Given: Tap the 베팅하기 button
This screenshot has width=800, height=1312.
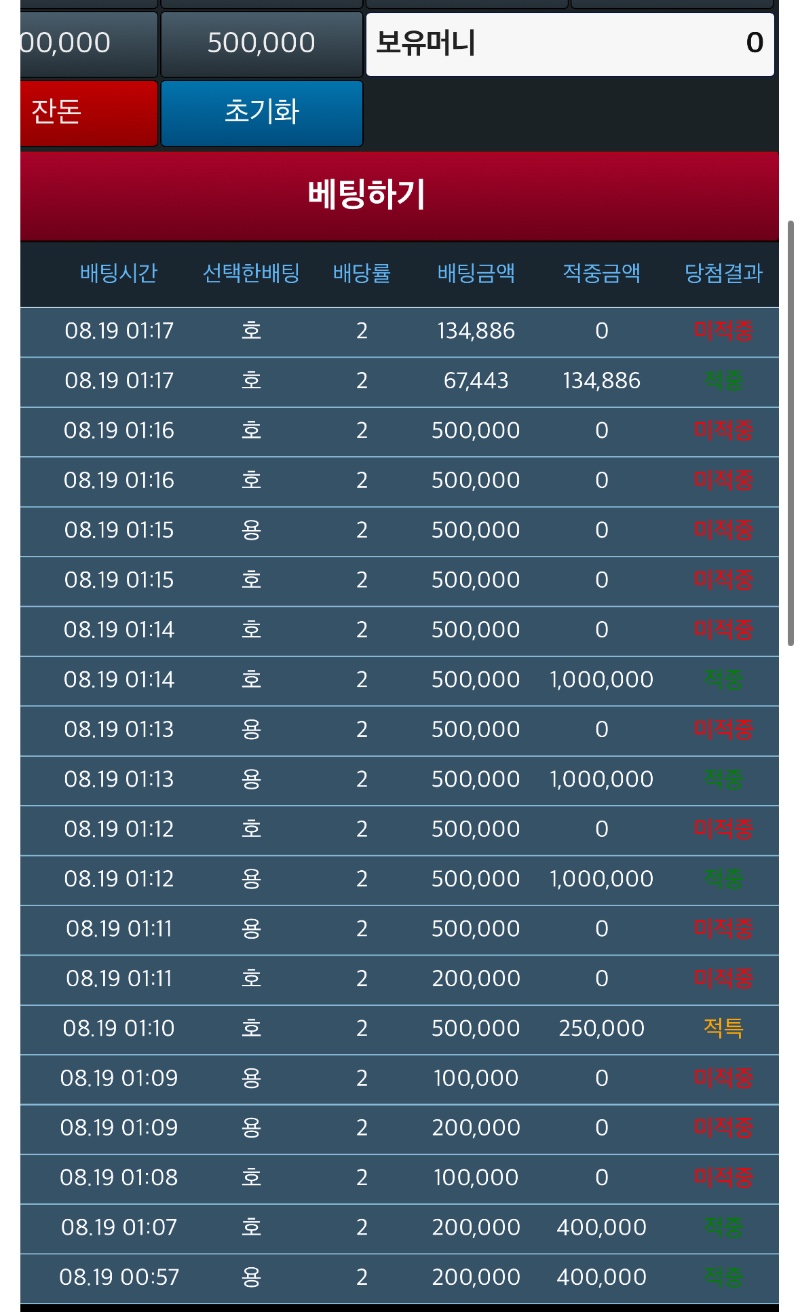Looking at the screenshot, I should click(x=399, y=196).
